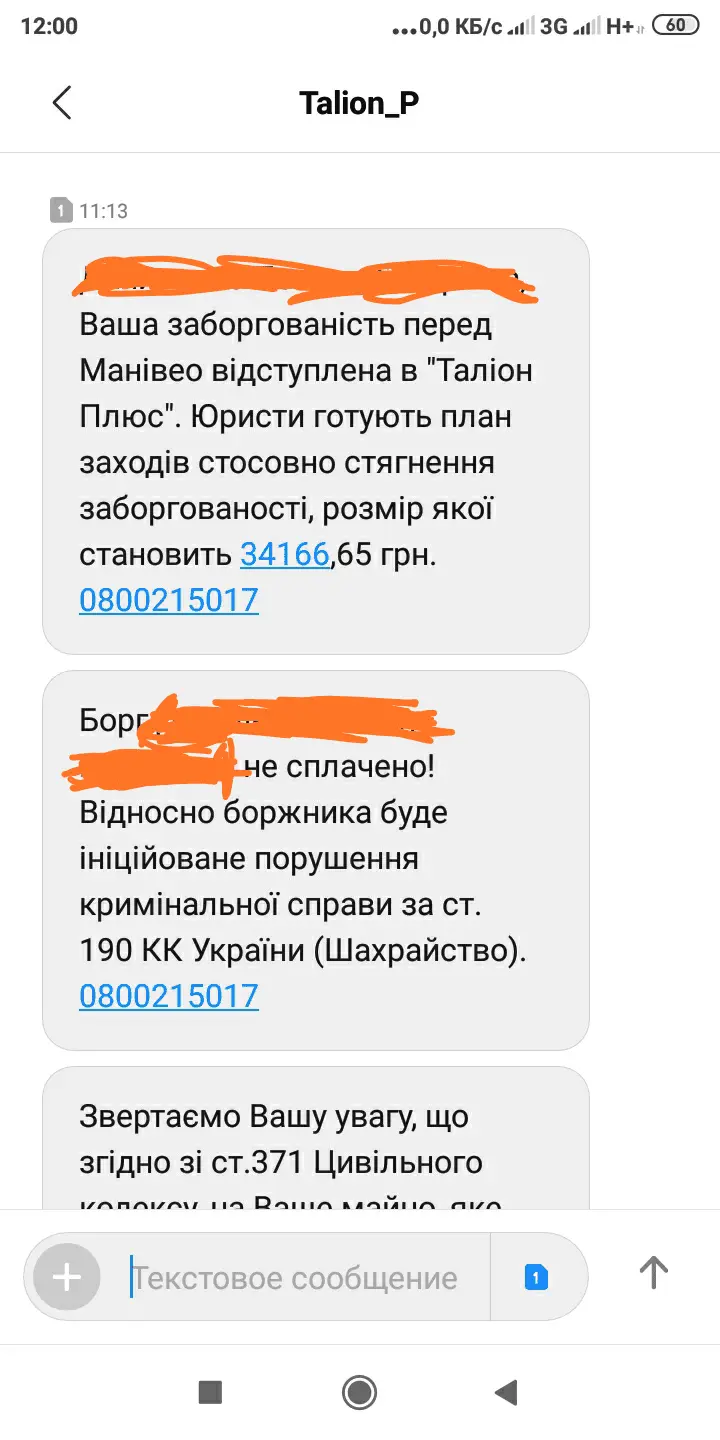
Task: Switch the SIM card selector
Action: tap(536, 1277)
